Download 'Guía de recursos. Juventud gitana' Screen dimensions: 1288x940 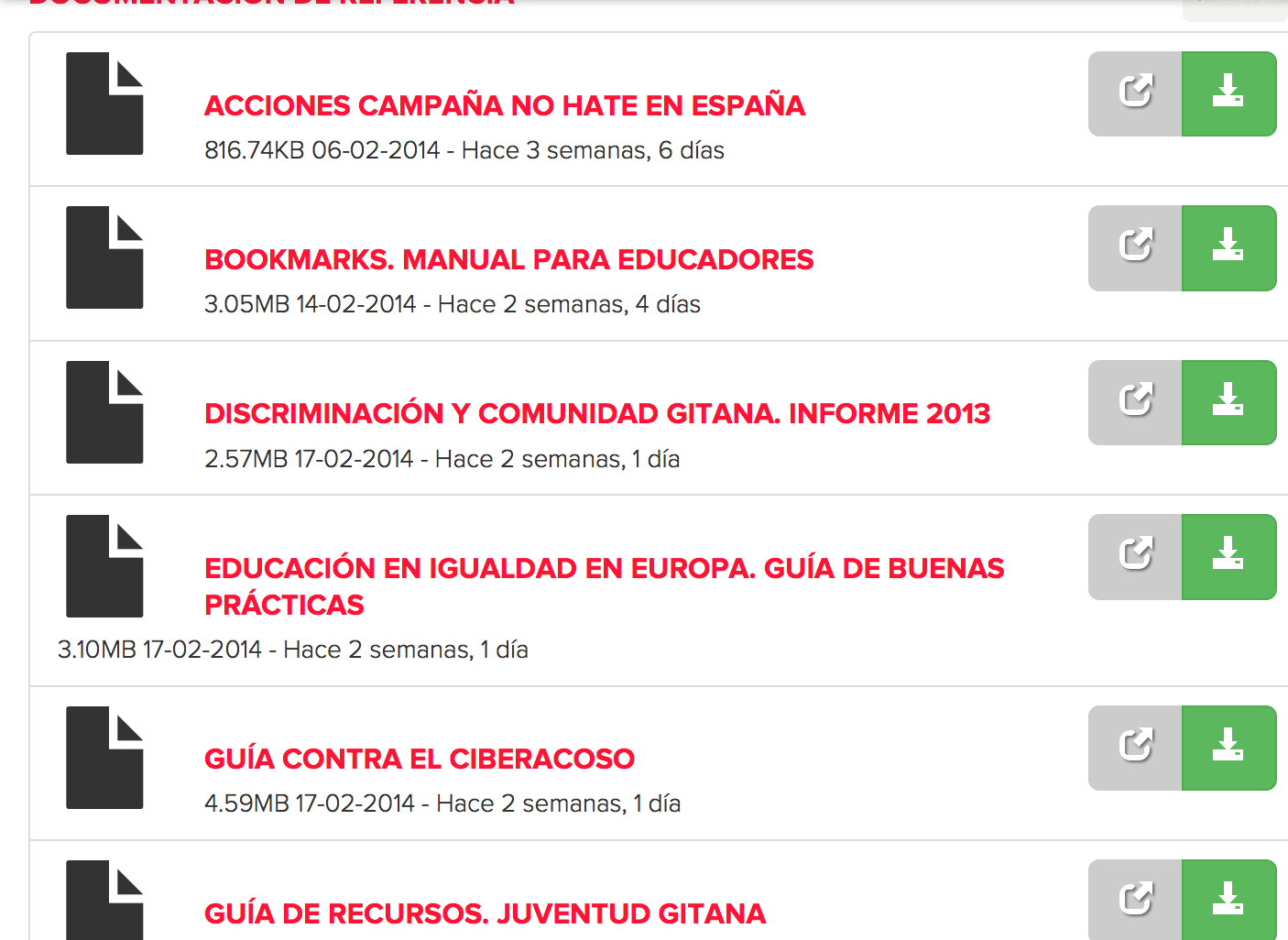[x=1228, y=902]
